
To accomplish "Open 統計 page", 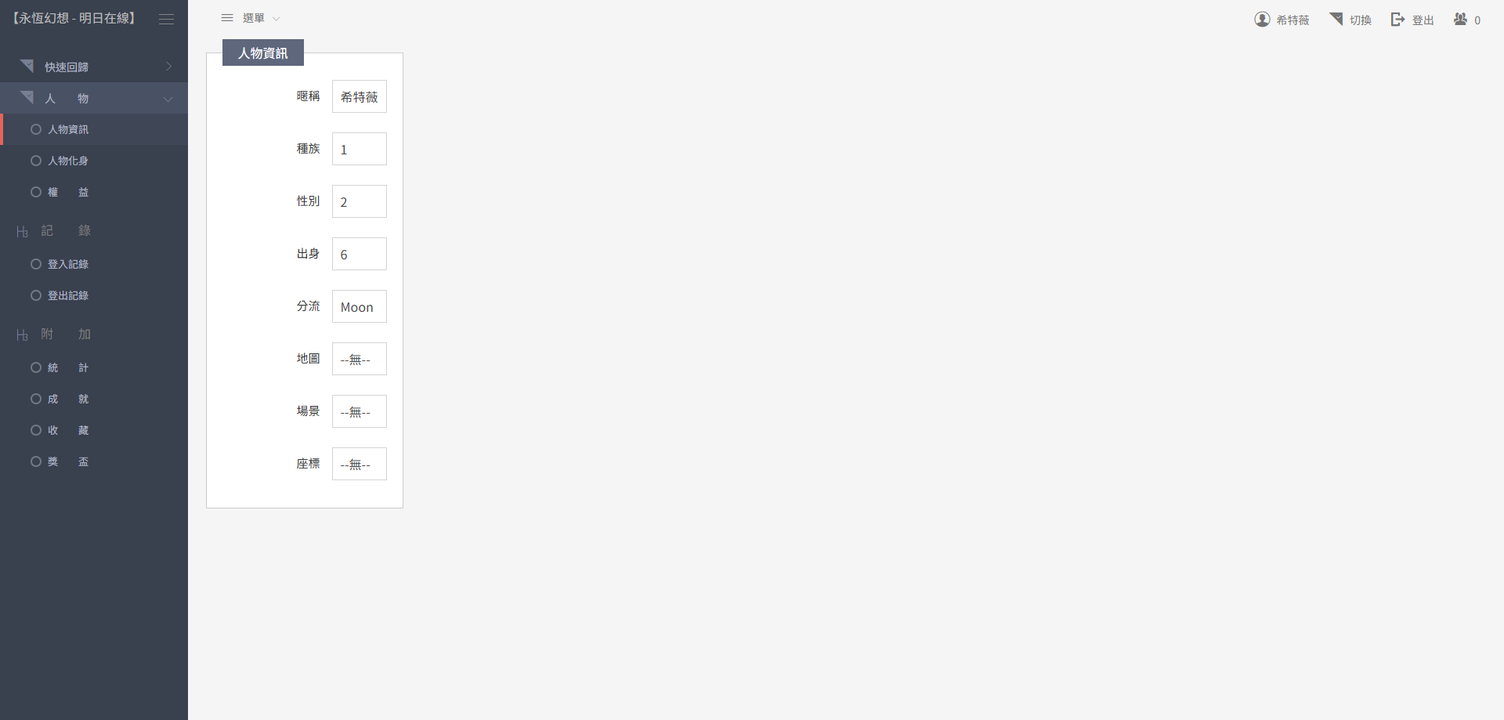I will pyautogui.click(x=68, y=368).
